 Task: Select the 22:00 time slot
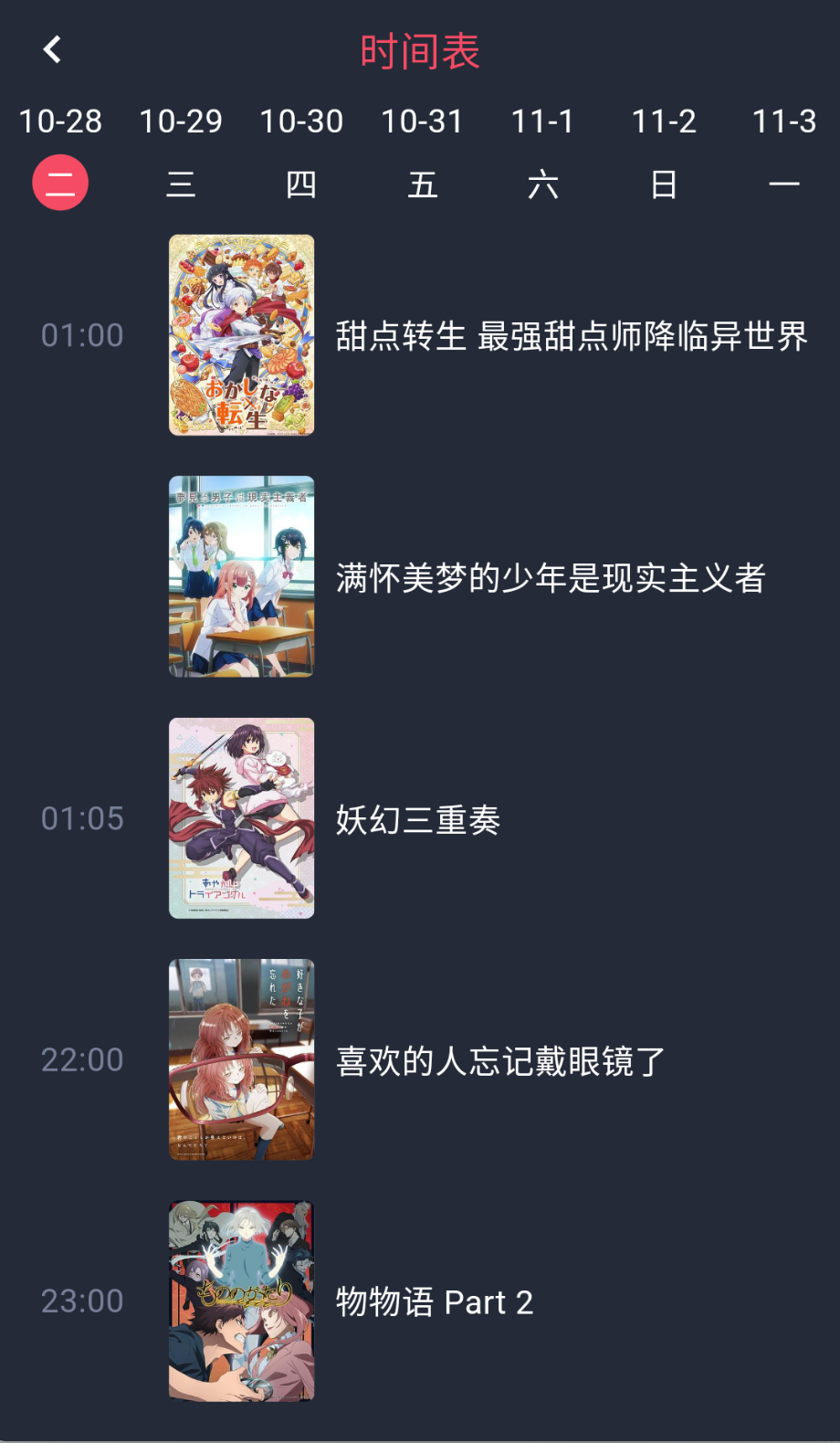point(83,1059)
